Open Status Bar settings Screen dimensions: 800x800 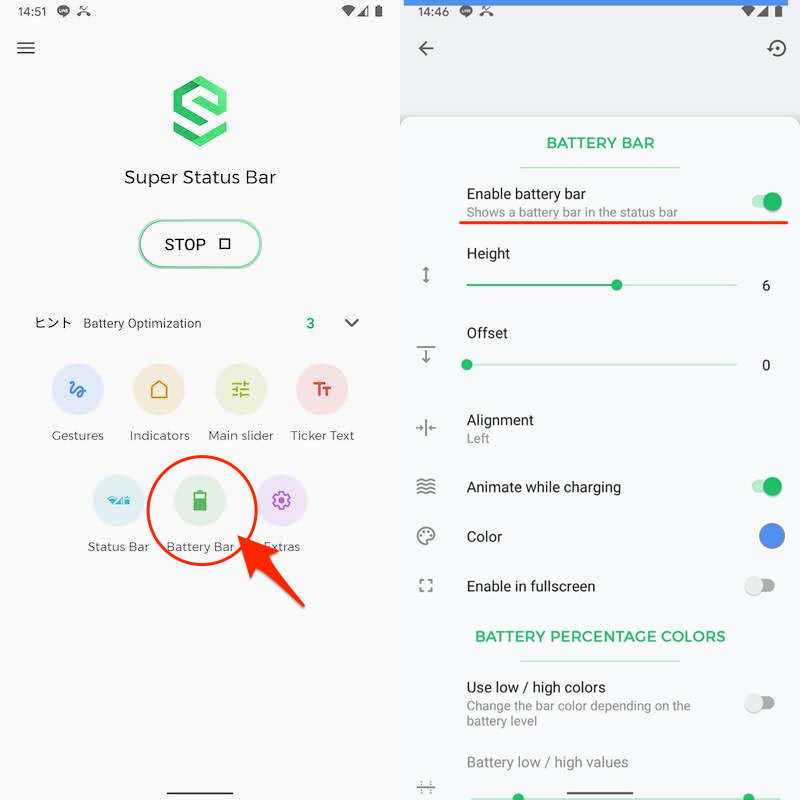point(118,501)
